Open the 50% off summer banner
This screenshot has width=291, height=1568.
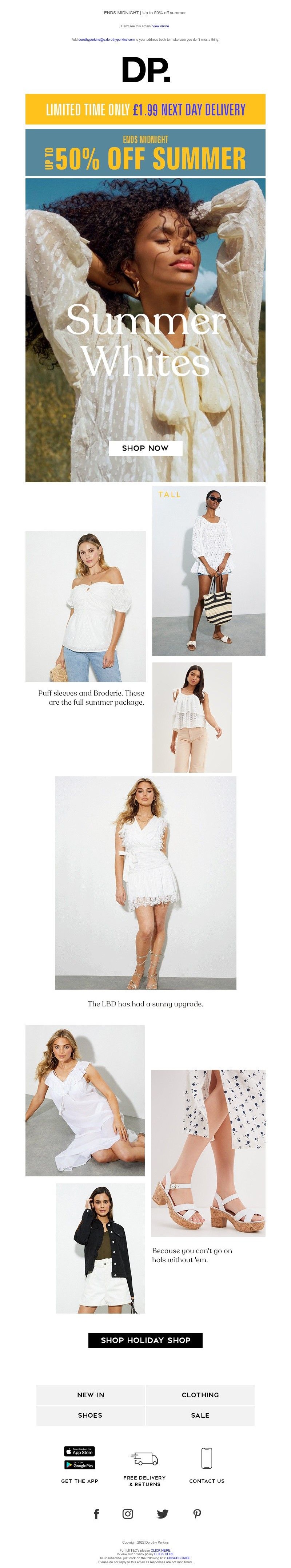point(145,153)
